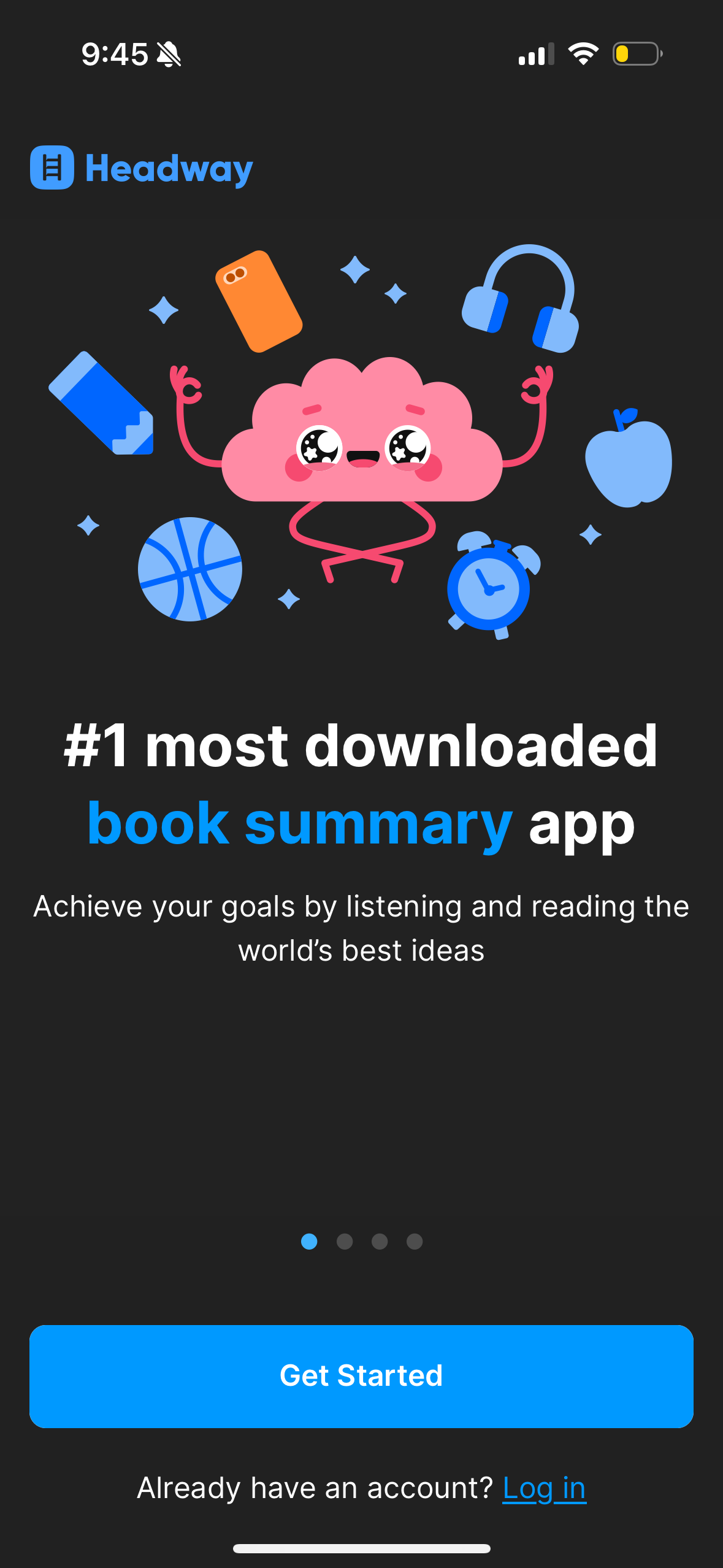
Task: Select the fourth pagination dot
Action: coord(415,1242)
